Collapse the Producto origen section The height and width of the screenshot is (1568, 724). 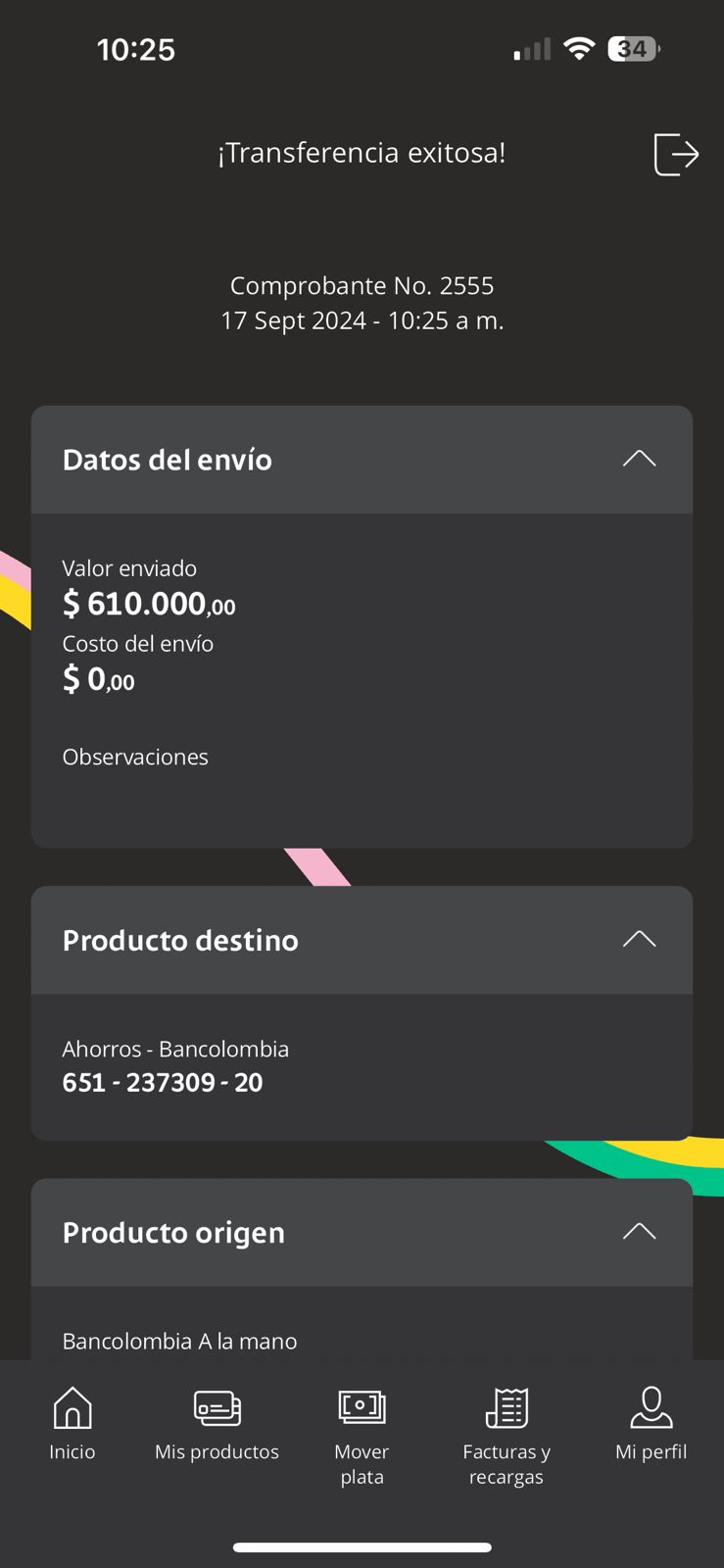[x=639, y=1231]
